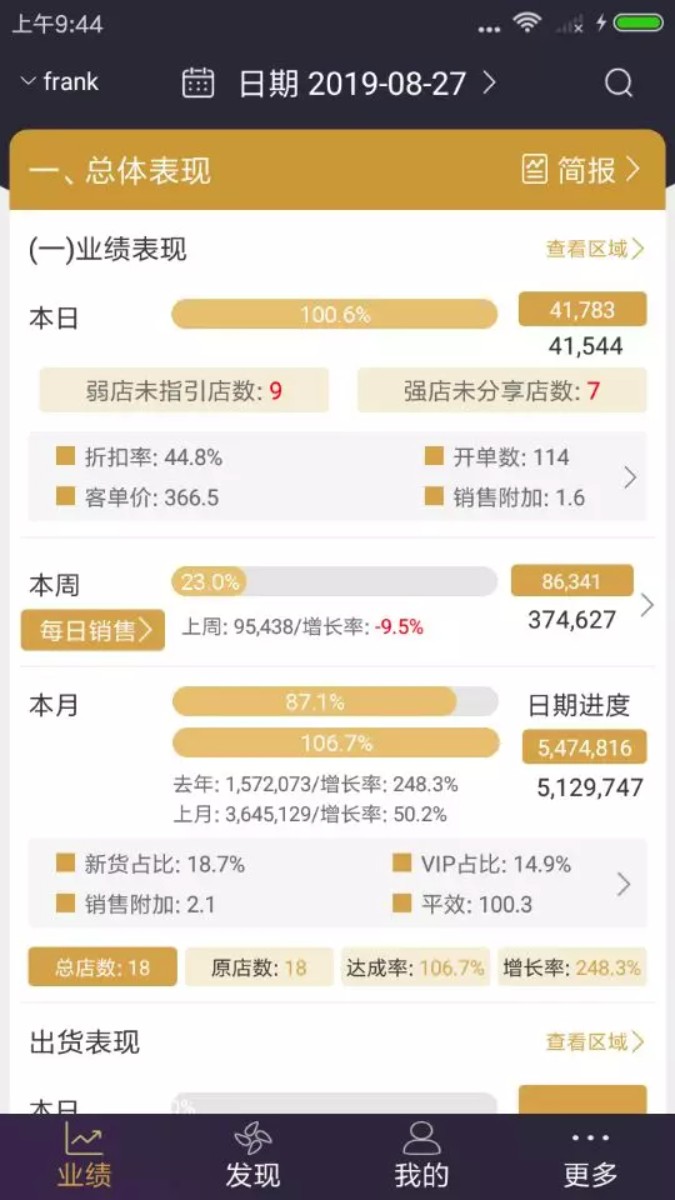The image size is (675, 1200).
Task: Tap the 达成率 106.7% chip
Action: click(x=416, y=967)
